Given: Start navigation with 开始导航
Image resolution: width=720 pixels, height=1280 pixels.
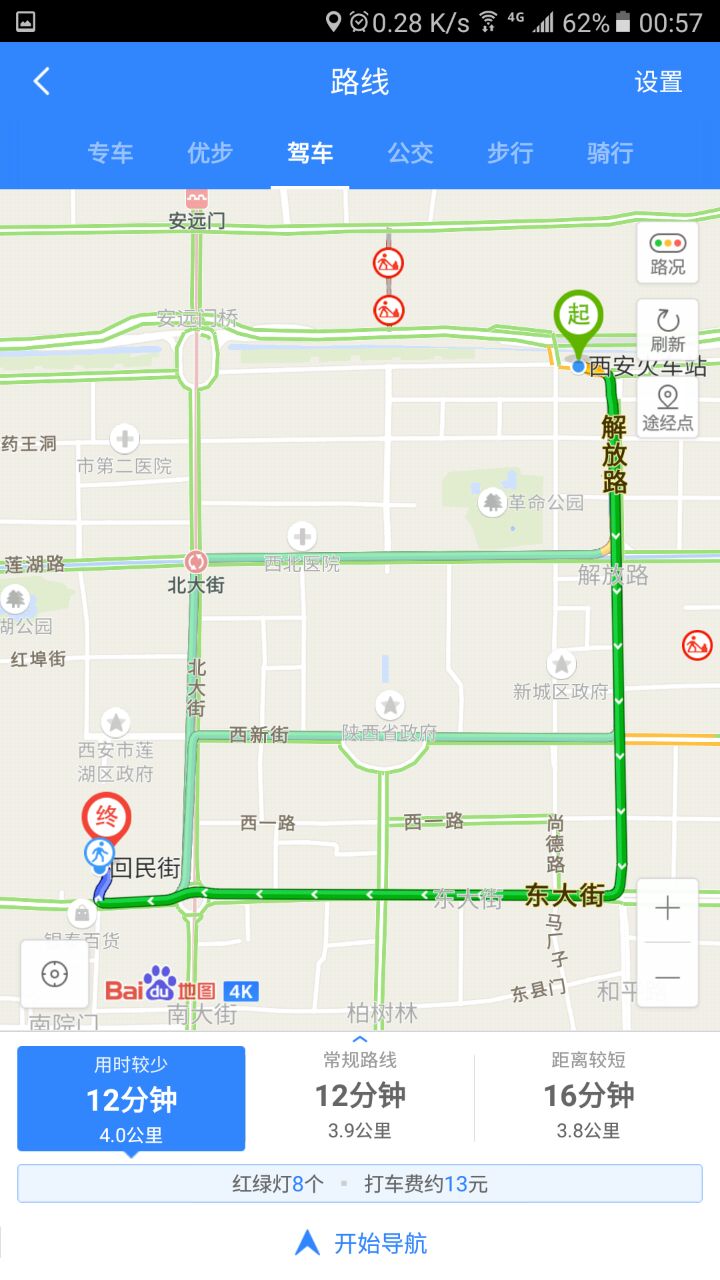Looking at the screenshot, I should tap(360, 1243).
